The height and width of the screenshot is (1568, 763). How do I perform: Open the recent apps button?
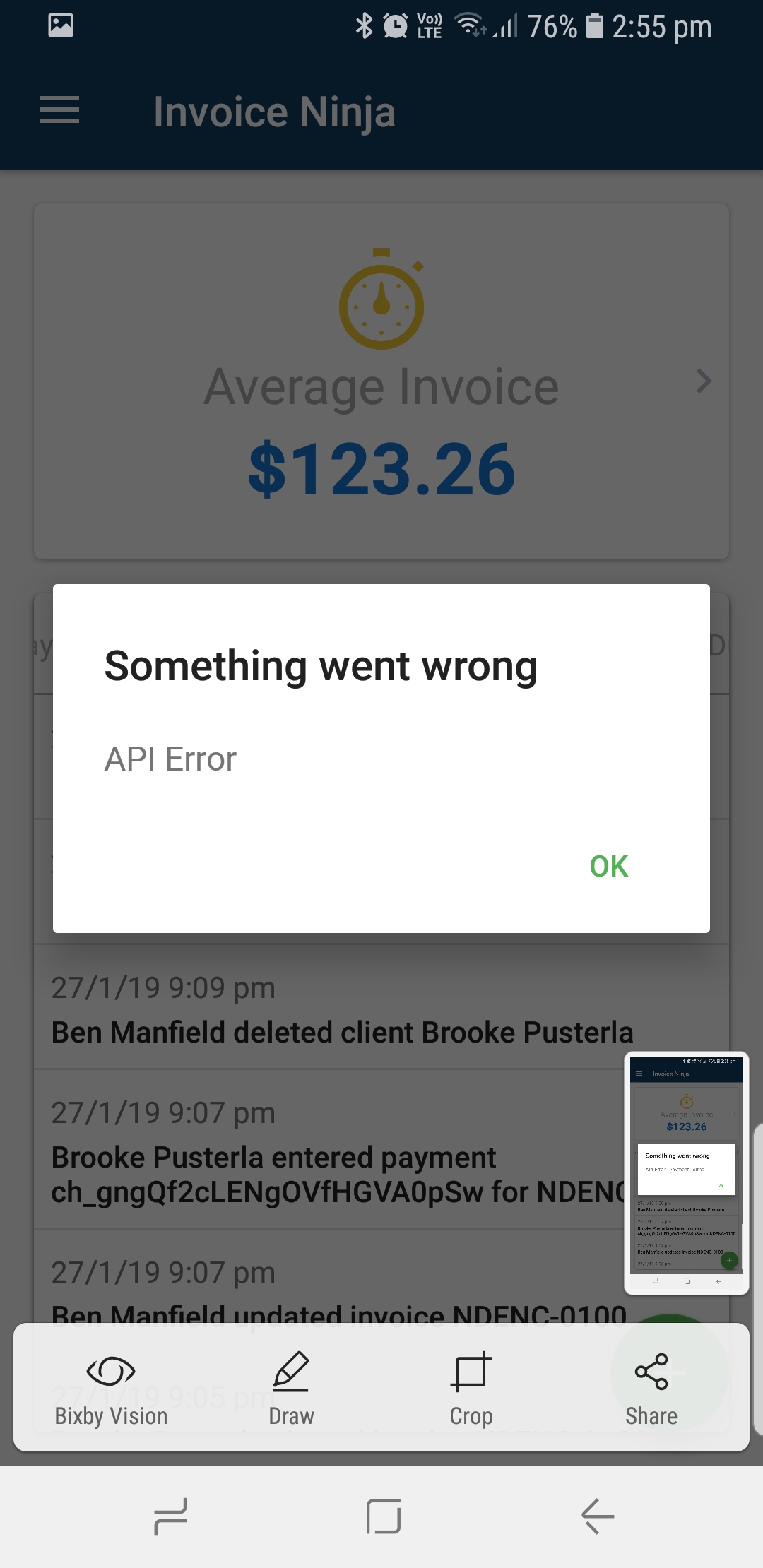point(168,1515)
